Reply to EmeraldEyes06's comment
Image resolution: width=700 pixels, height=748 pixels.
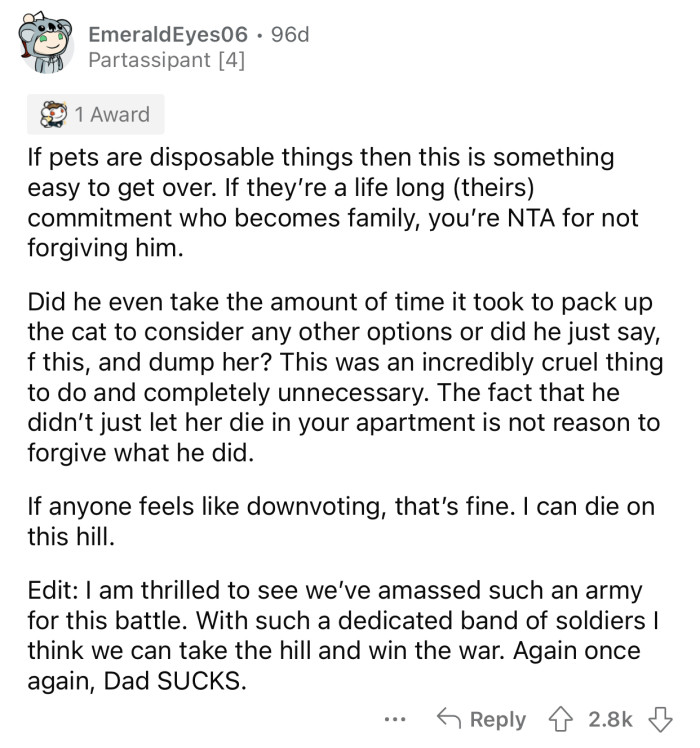pos(484,720)
